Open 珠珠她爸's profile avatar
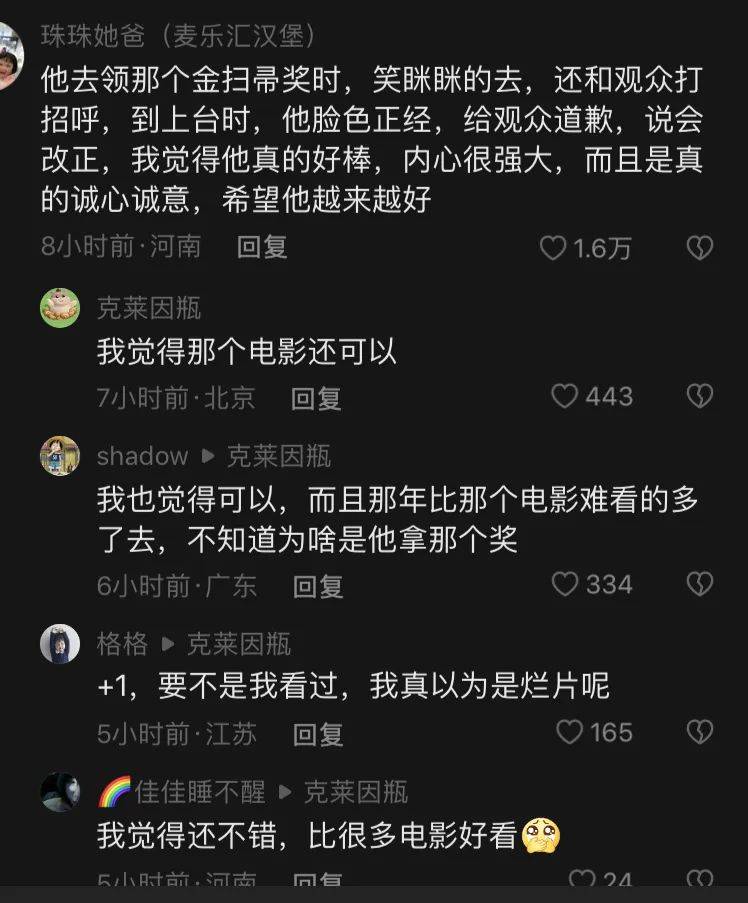 pos(10,55)
